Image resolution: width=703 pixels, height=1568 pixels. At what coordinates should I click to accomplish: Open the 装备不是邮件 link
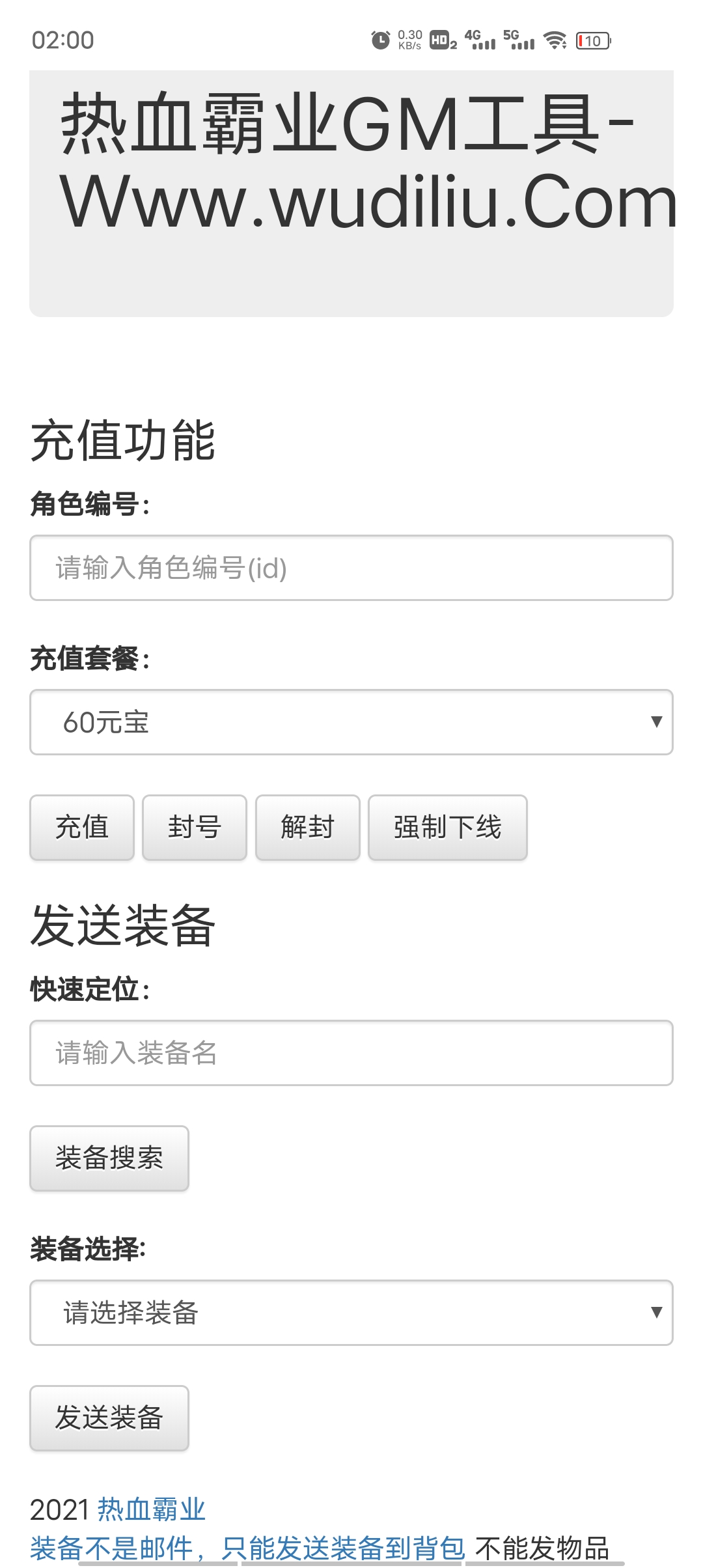point(247,1548)
